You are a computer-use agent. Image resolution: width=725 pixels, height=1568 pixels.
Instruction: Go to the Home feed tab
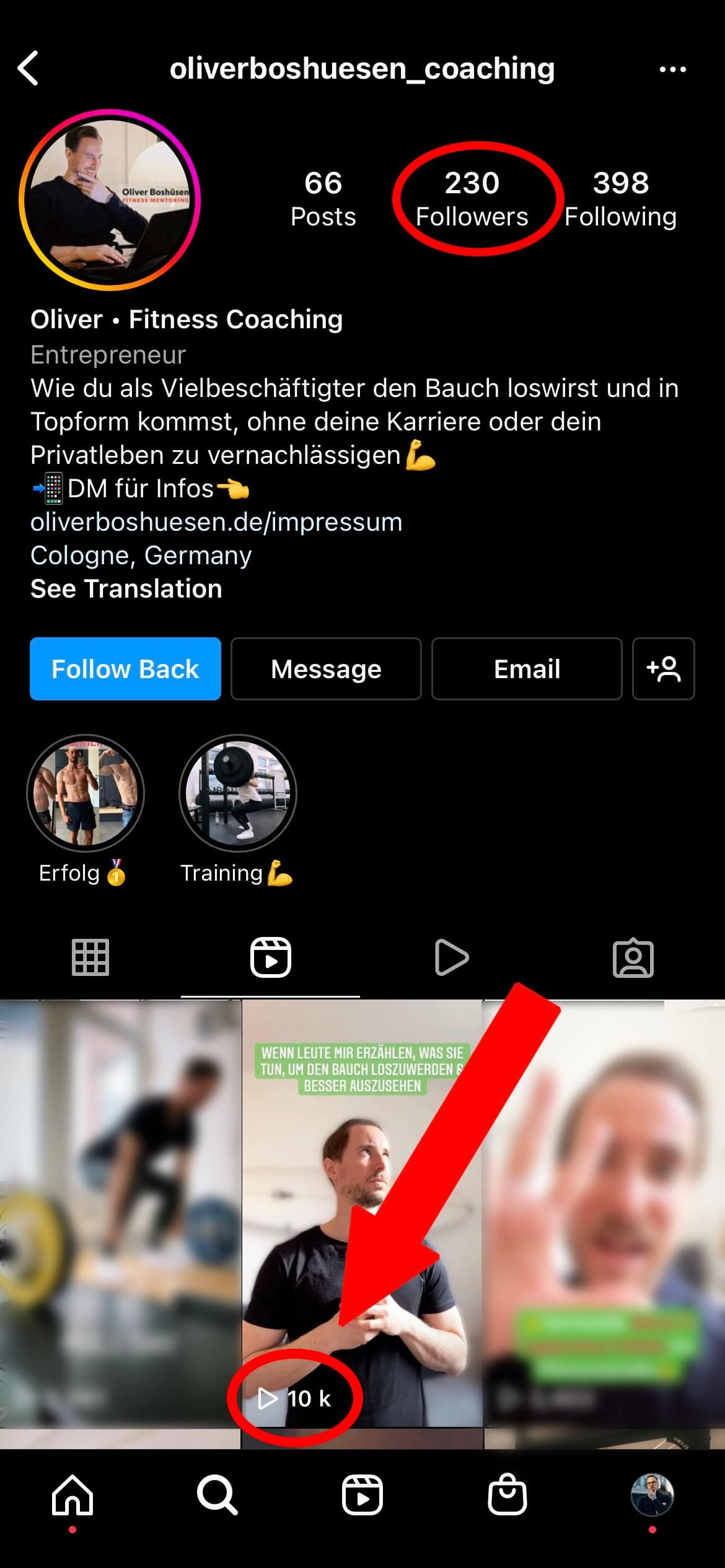72,1495
